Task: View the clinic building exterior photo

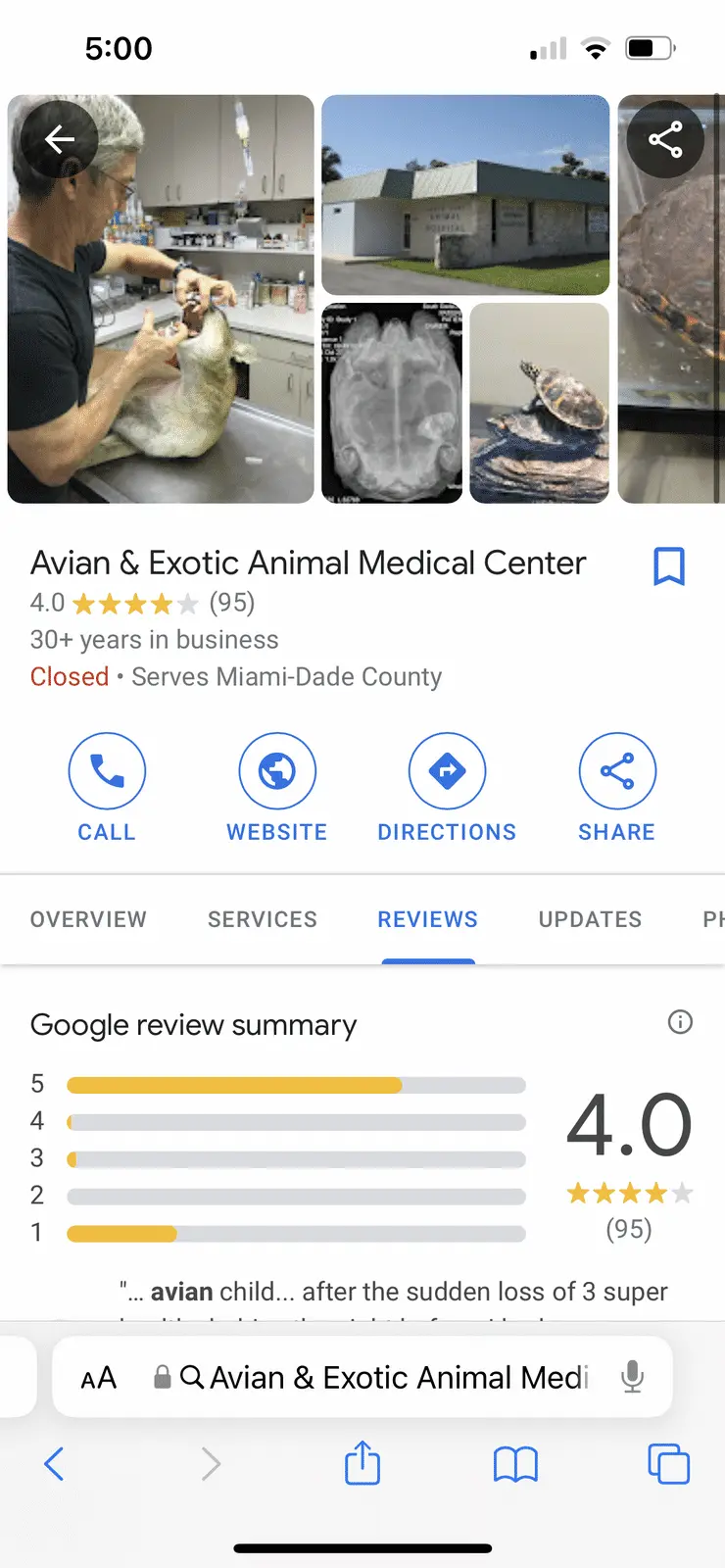Action: pyautogui.click(x=465, y=194)
